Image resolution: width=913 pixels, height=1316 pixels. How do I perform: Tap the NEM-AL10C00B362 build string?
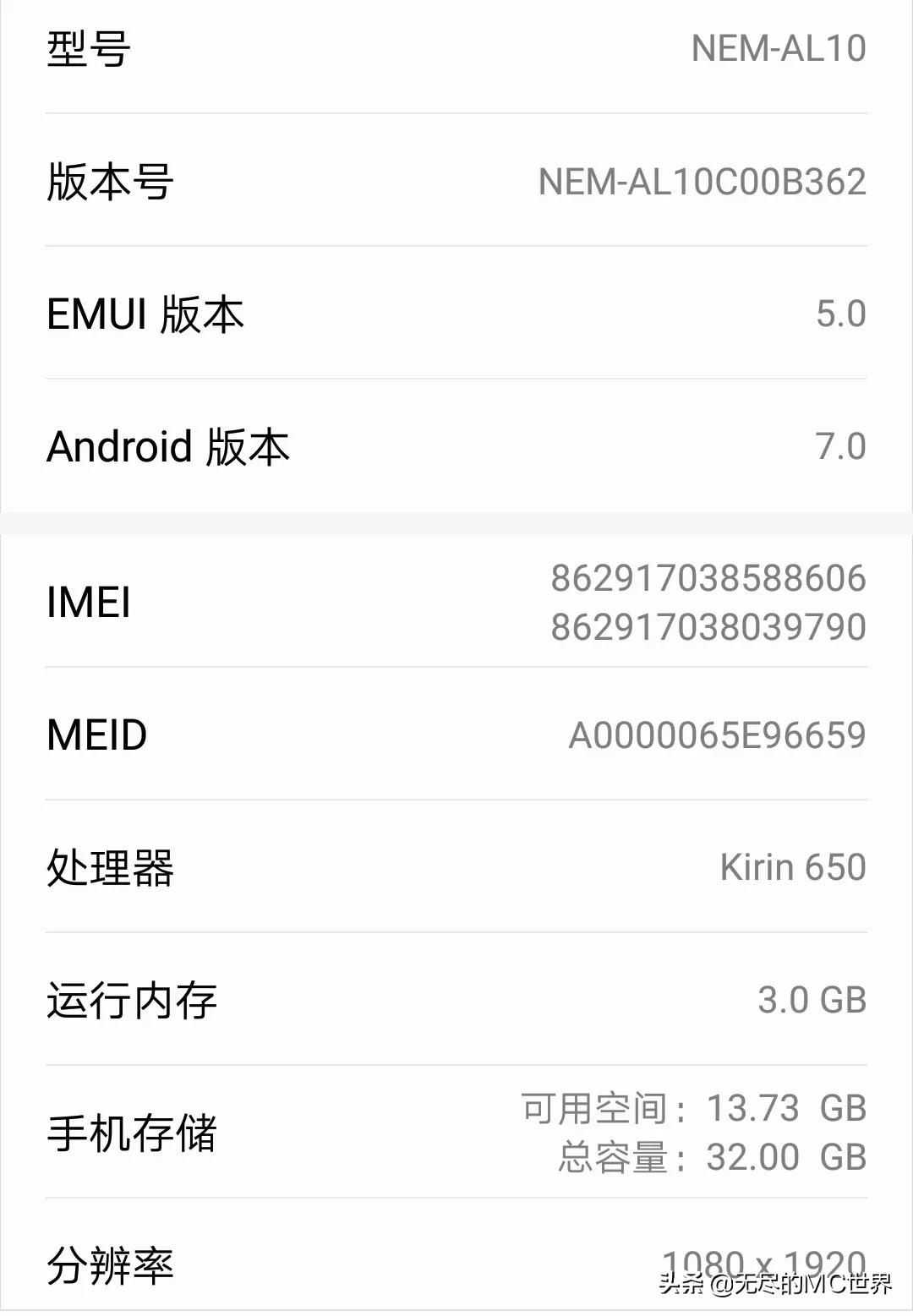click(700, 180)
